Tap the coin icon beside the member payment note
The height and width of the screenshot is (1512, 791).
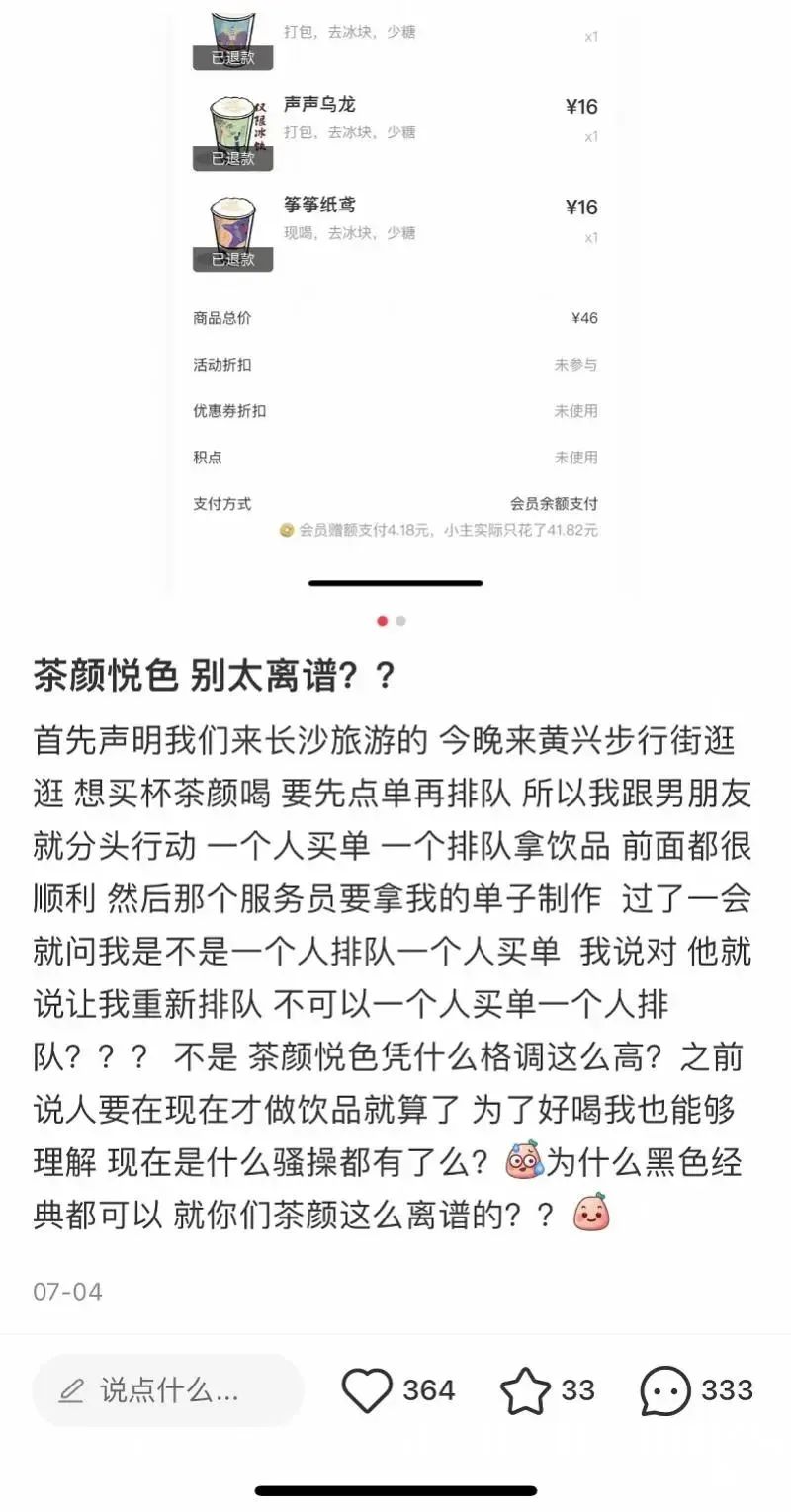[x=287, y=531]
